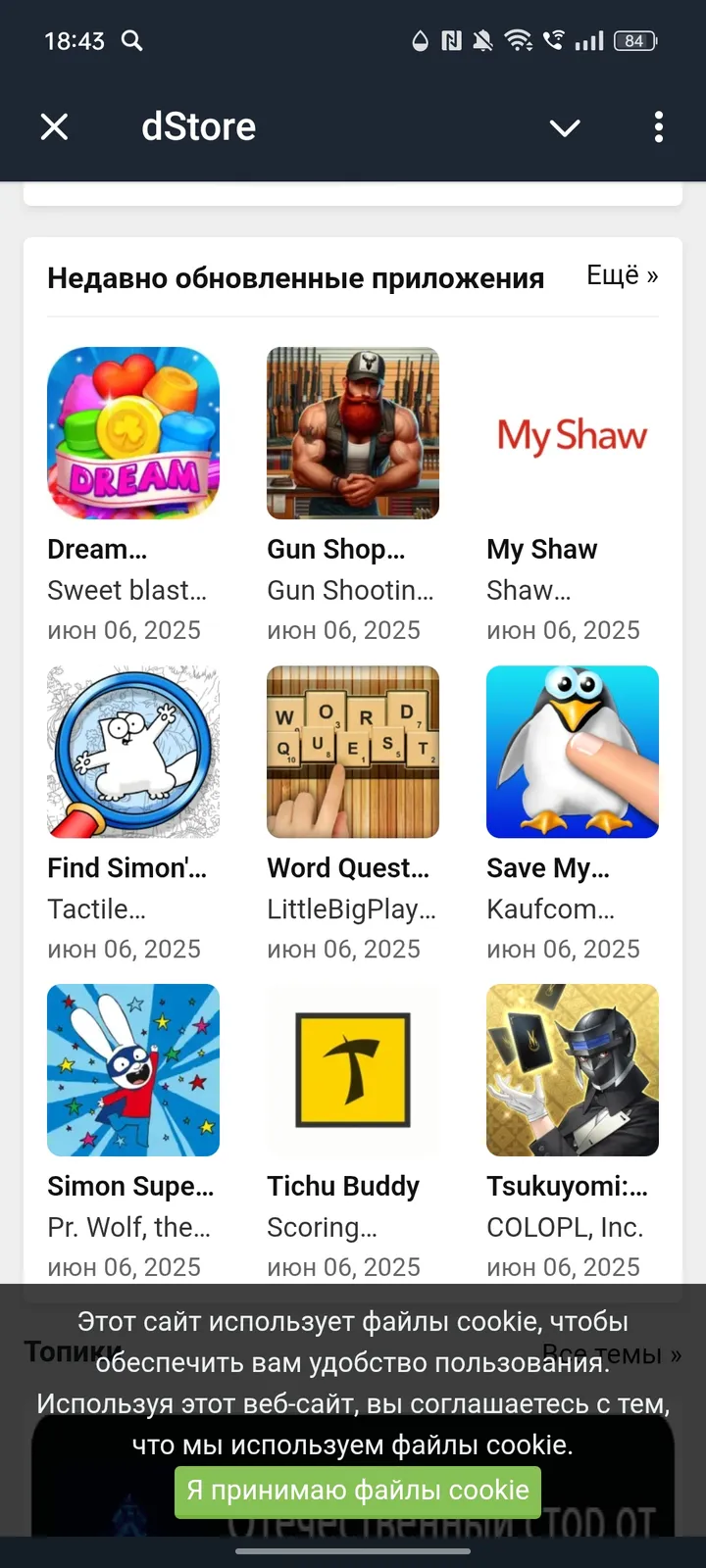This screenshot has height=1568, width=706.
Task: Open the My Shaw app card
Action: 573,433
